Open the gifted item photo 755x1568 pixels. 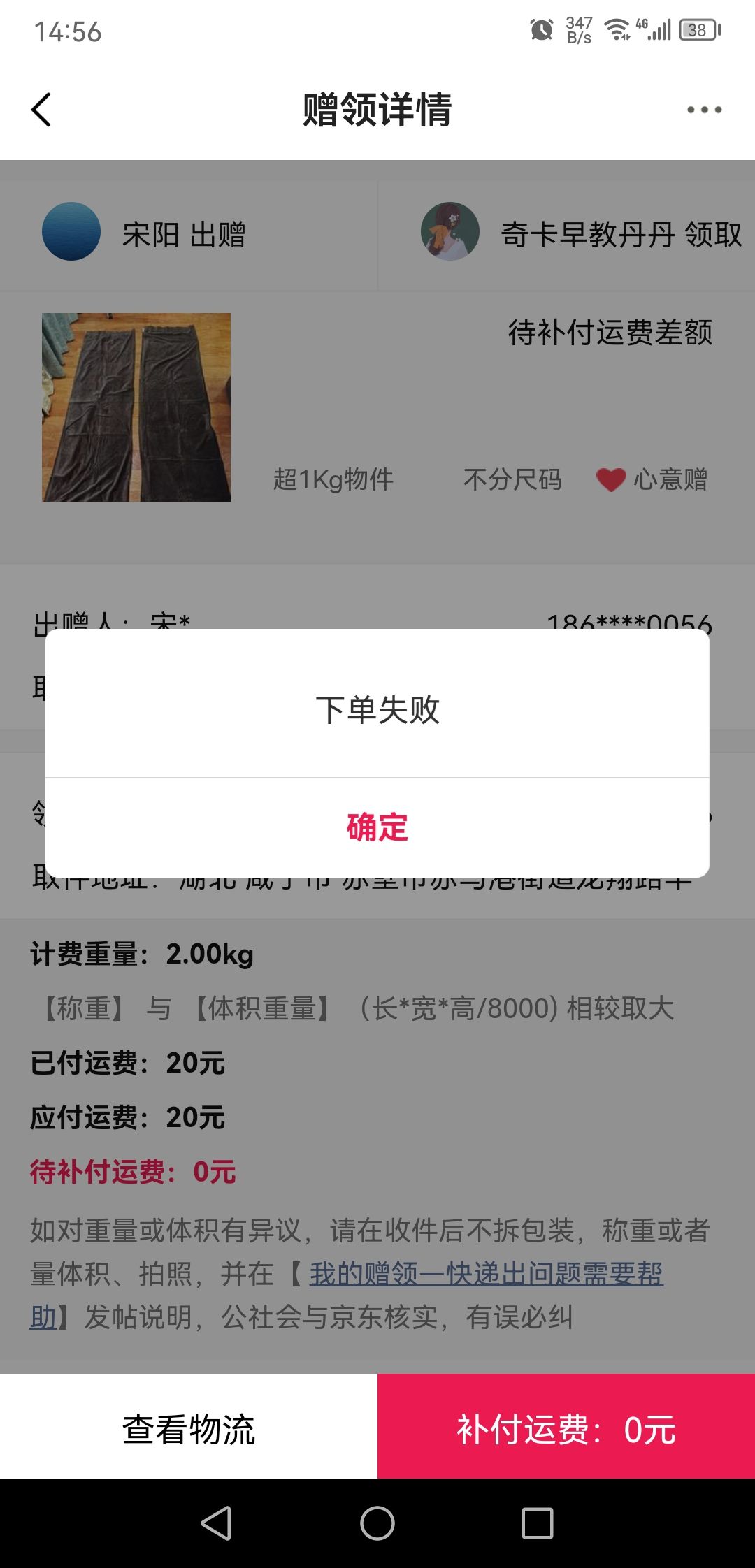(136, 407)
